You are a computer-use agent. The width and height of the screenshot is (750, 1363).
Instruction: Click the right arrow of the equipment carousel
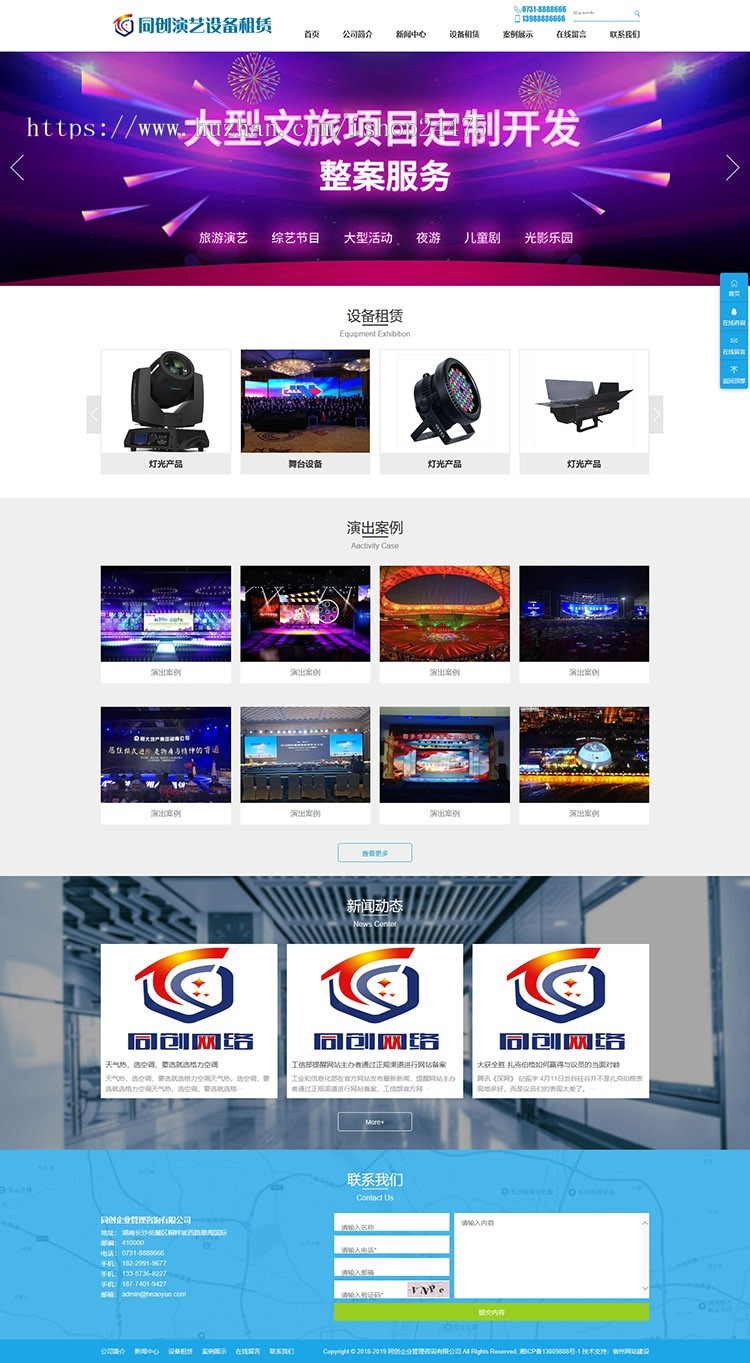pos(657,413)
